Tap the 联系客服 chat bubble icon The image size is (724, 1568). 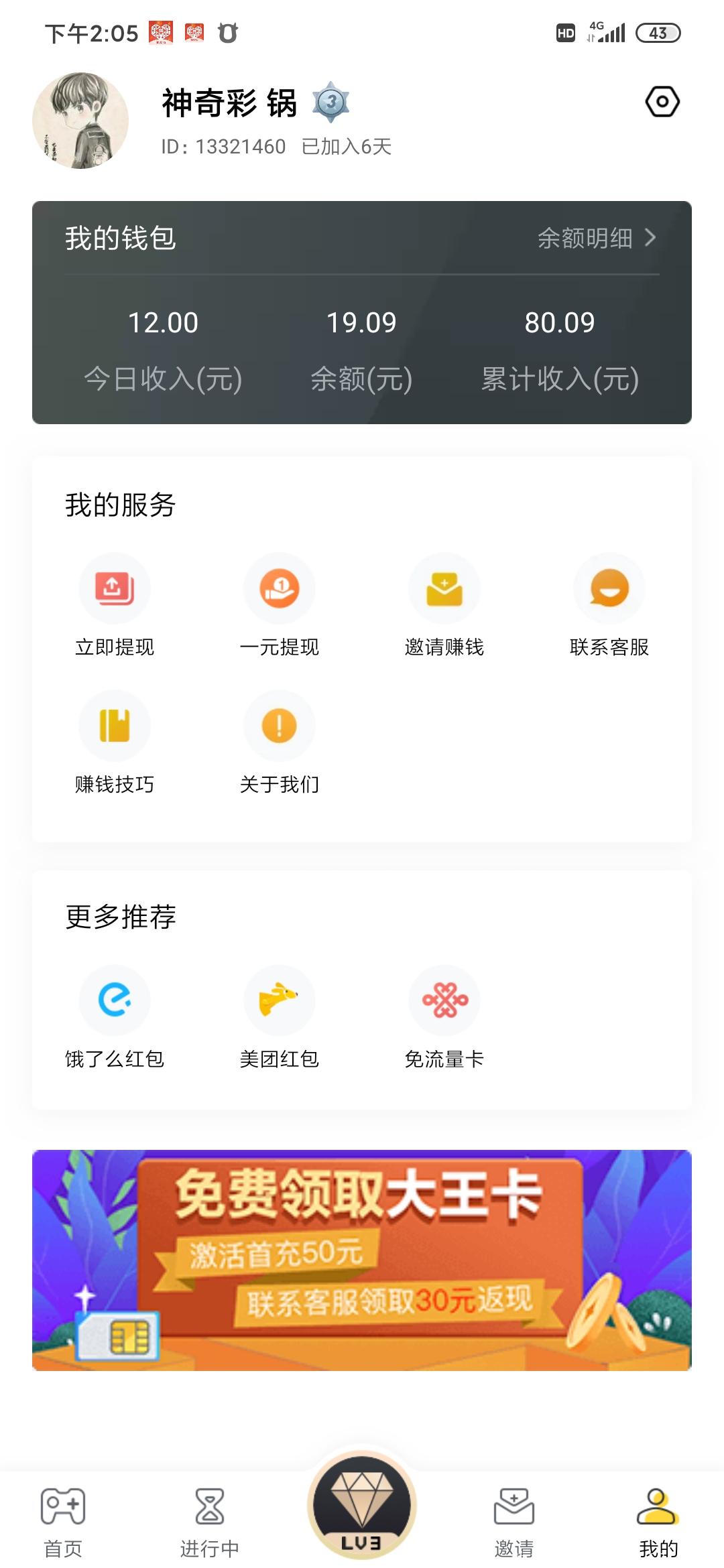point(610,588)
